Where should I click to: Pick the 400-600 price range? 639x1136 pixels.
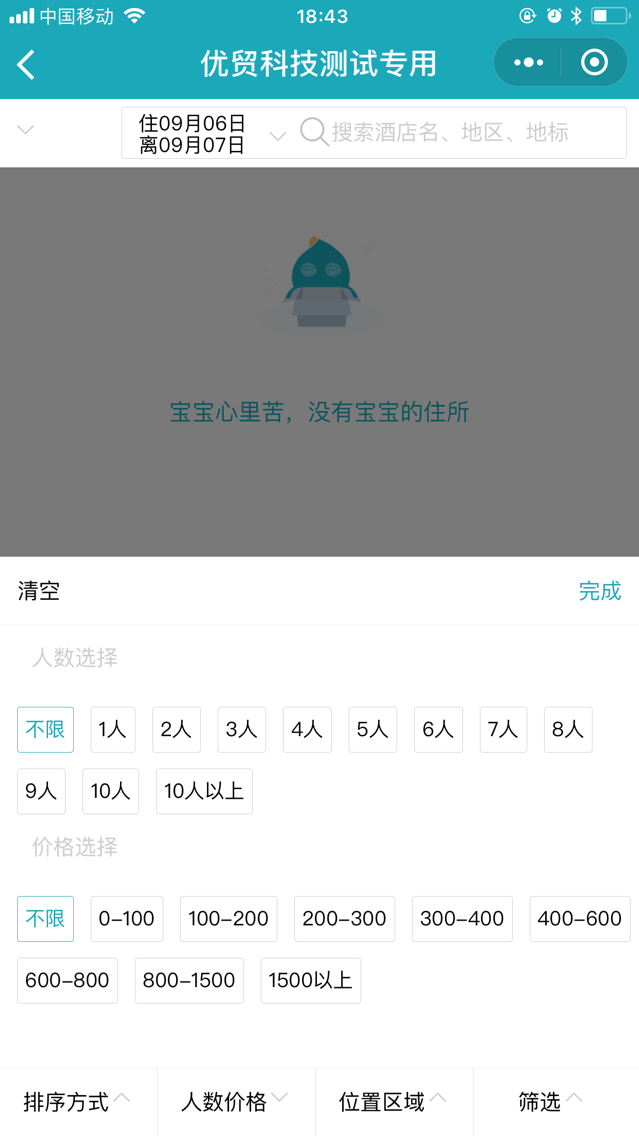(x=579, y=919)
